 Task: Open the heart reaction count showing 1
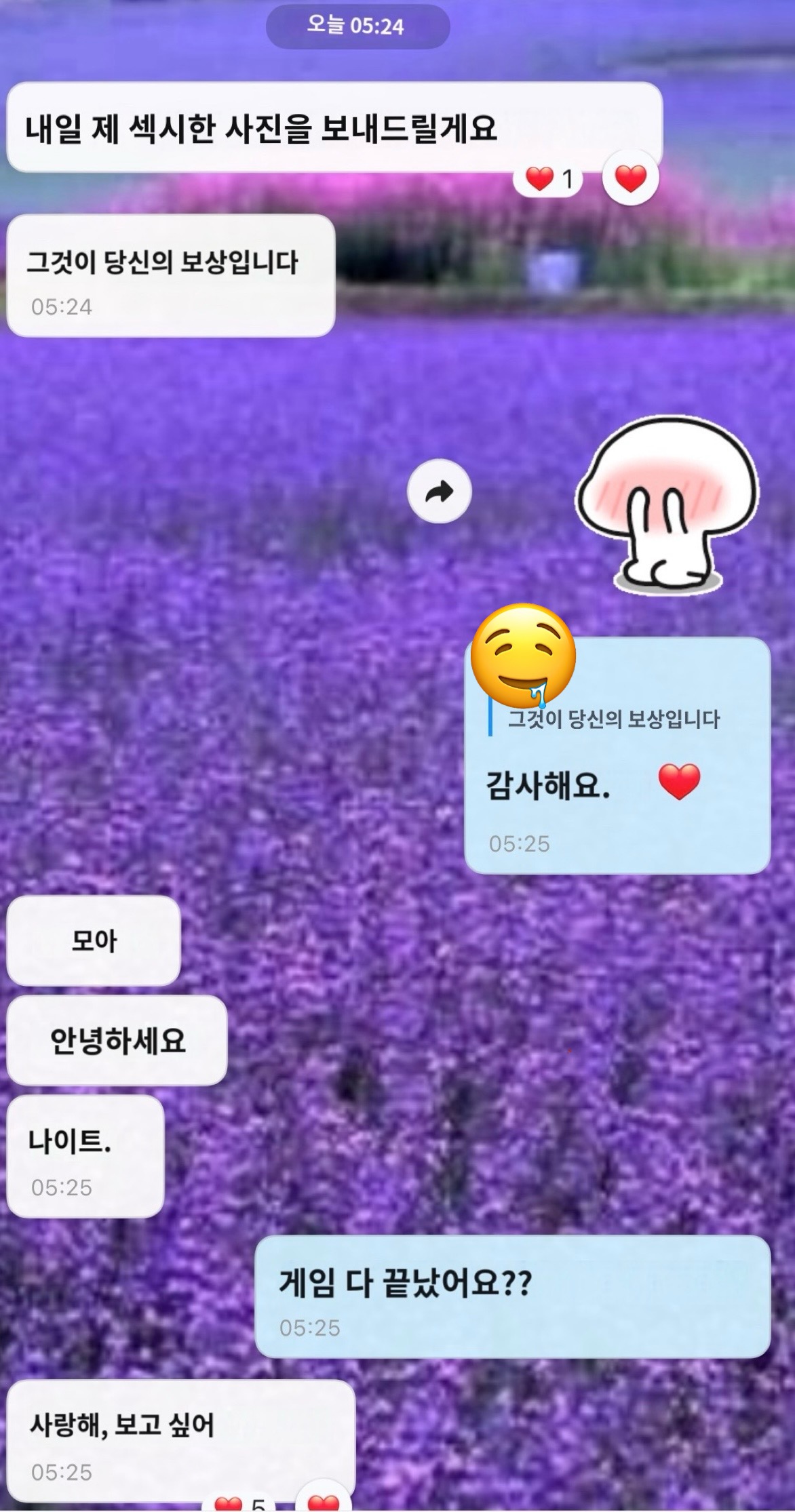tap(549, 180)
